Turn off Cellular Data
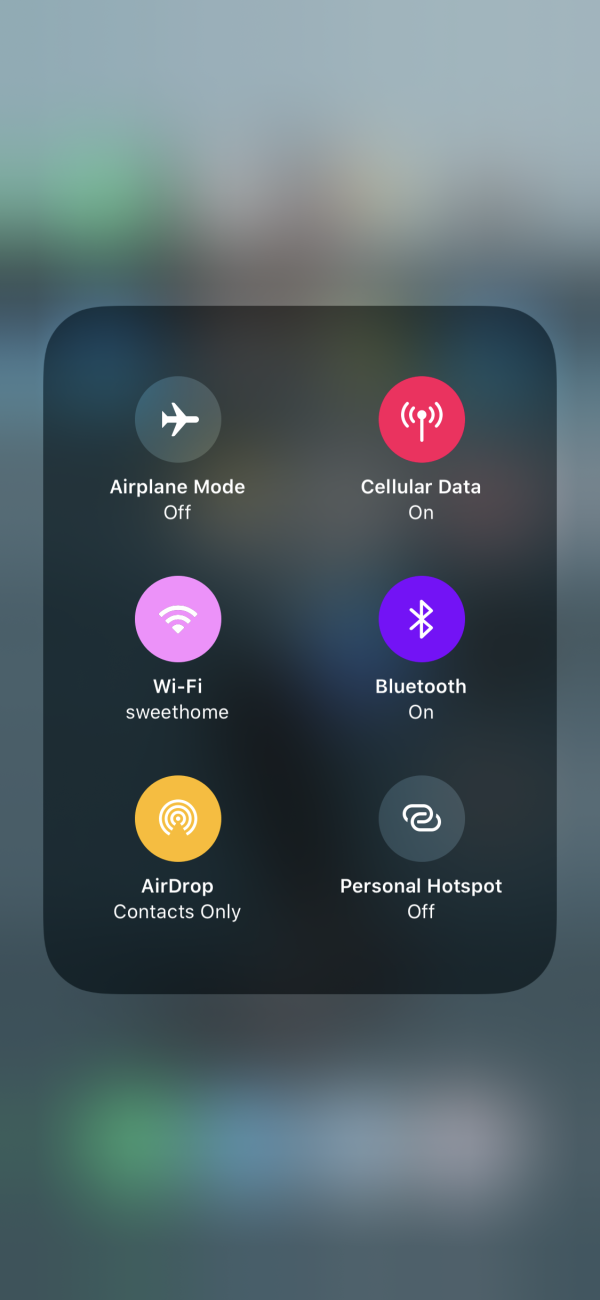Image resolution: width=600 pixels, height=1300 pixels. pyautogui.click(x=421, y=420)
